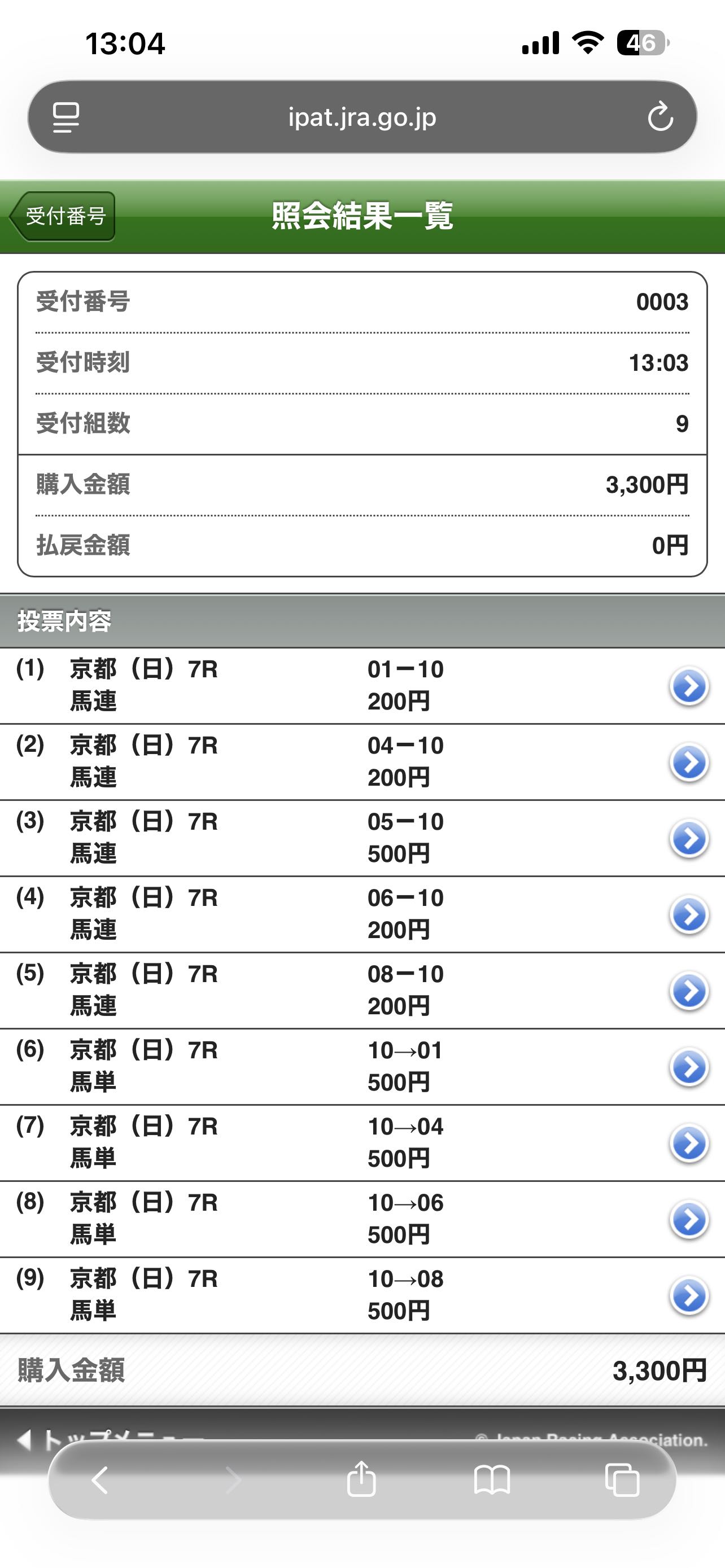Screen dimensions: 725x1568
Task: Open bet (4) 馬連 06-10 details
Action: [x=688, y=915]
